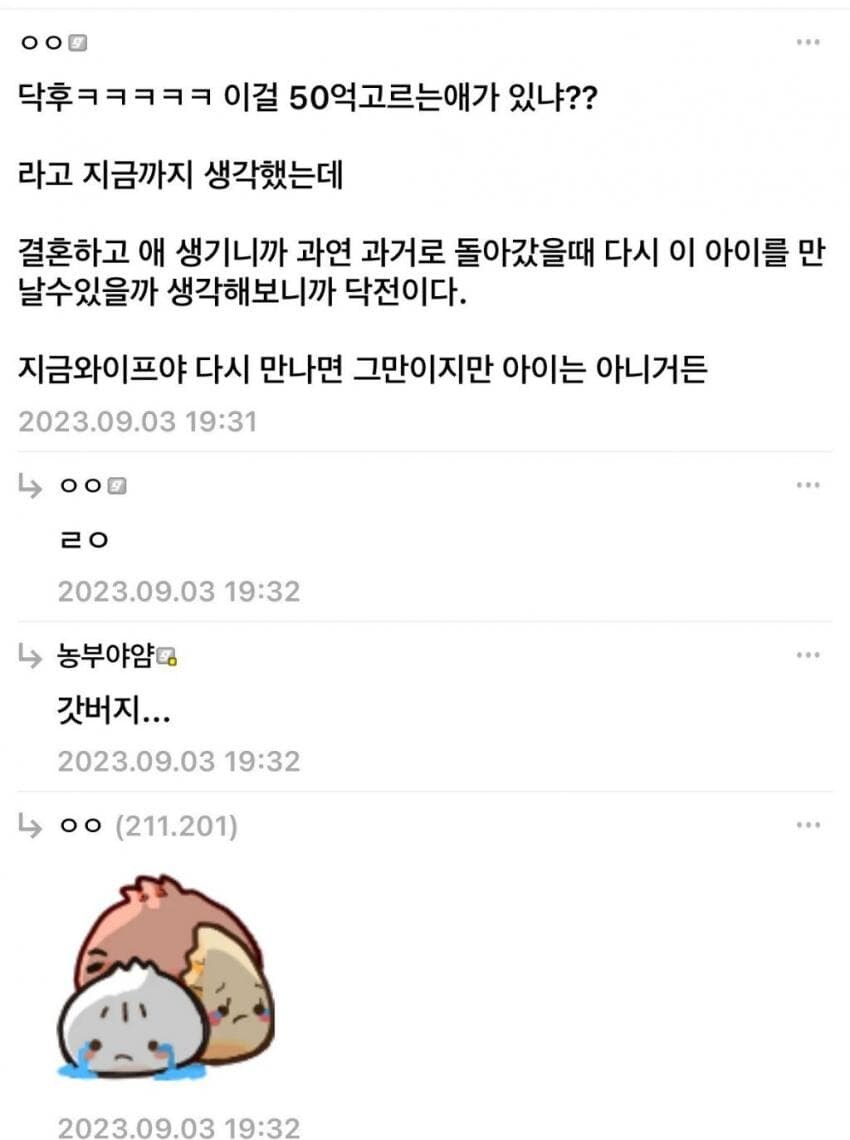Click the ellipsis icon on the emoticon comment

pyautogui.click(x=807, y=823)
